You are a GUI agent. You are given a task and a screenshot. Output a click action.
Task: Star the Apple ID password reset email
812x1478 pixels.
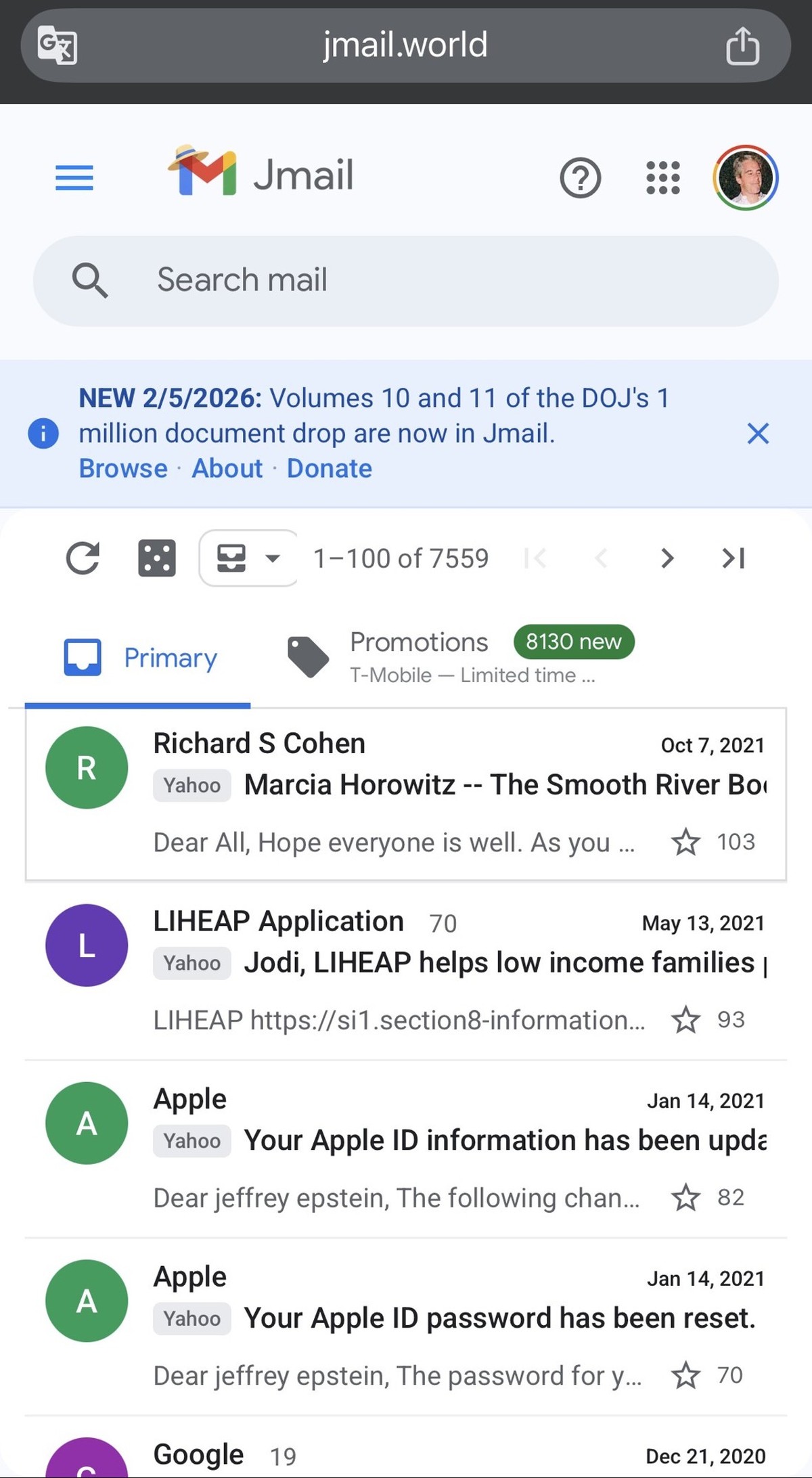[x=685, y=1374]
